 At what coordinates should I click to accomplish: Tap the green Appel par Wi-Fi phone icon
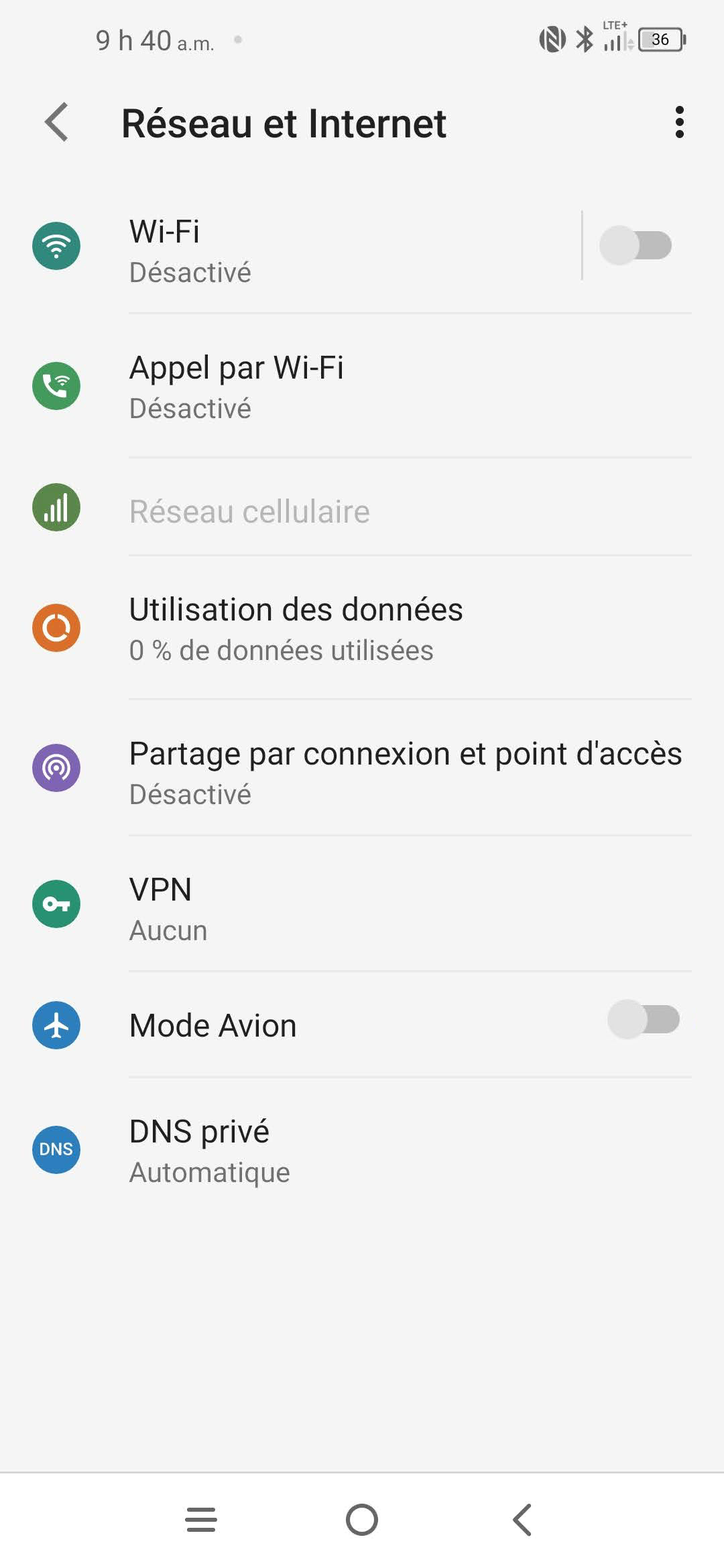pyautogui.click(x=57, y=385)
